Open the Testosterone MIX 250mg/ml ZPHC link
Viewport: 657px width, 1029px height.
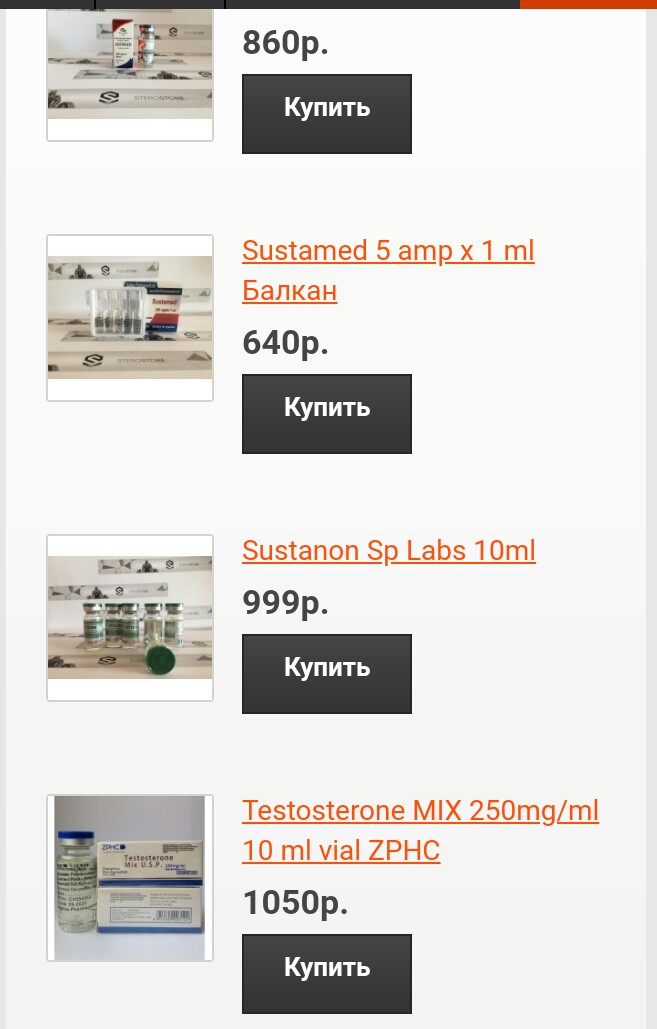click(420, 830)
